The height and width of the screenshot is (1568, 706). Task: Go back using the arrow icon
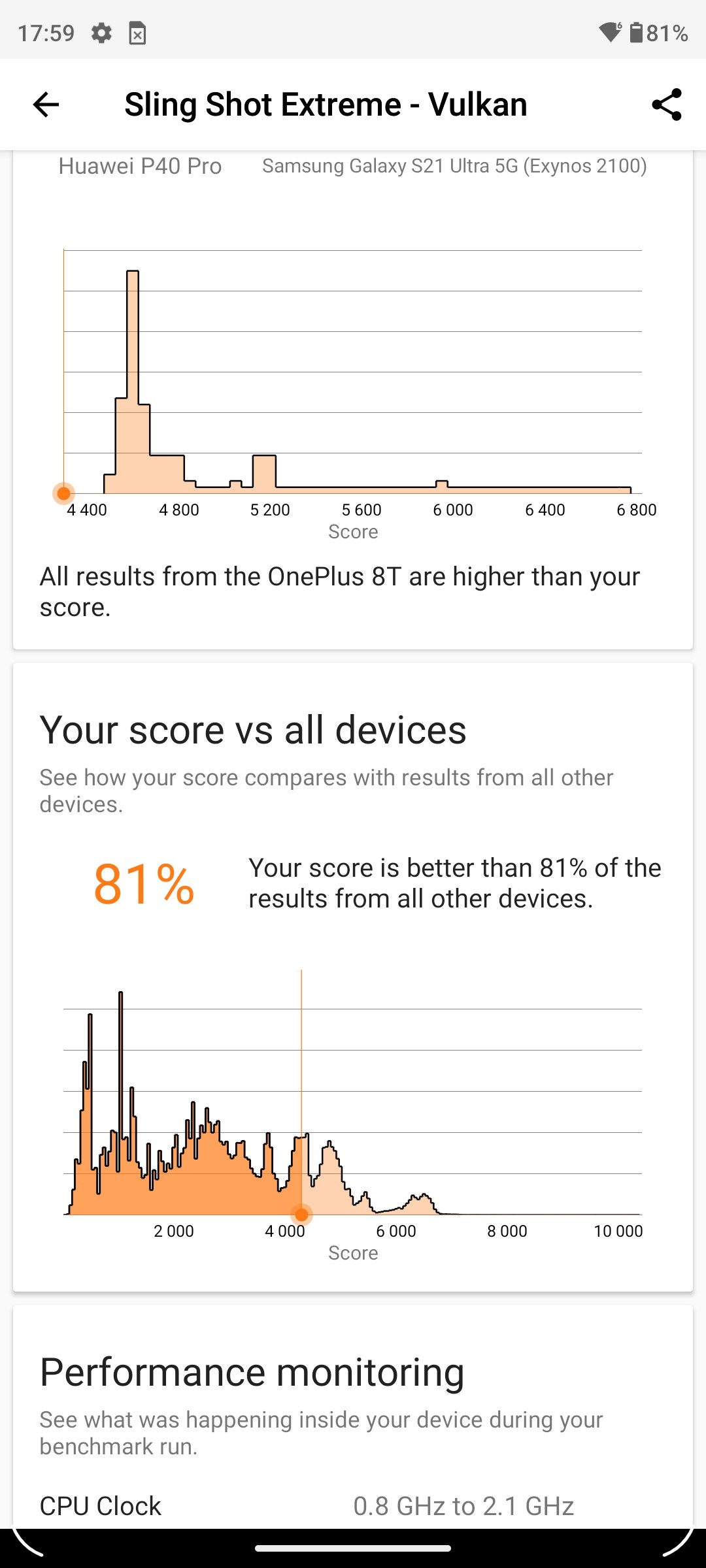pyautogui.click(x=46, y=105)
